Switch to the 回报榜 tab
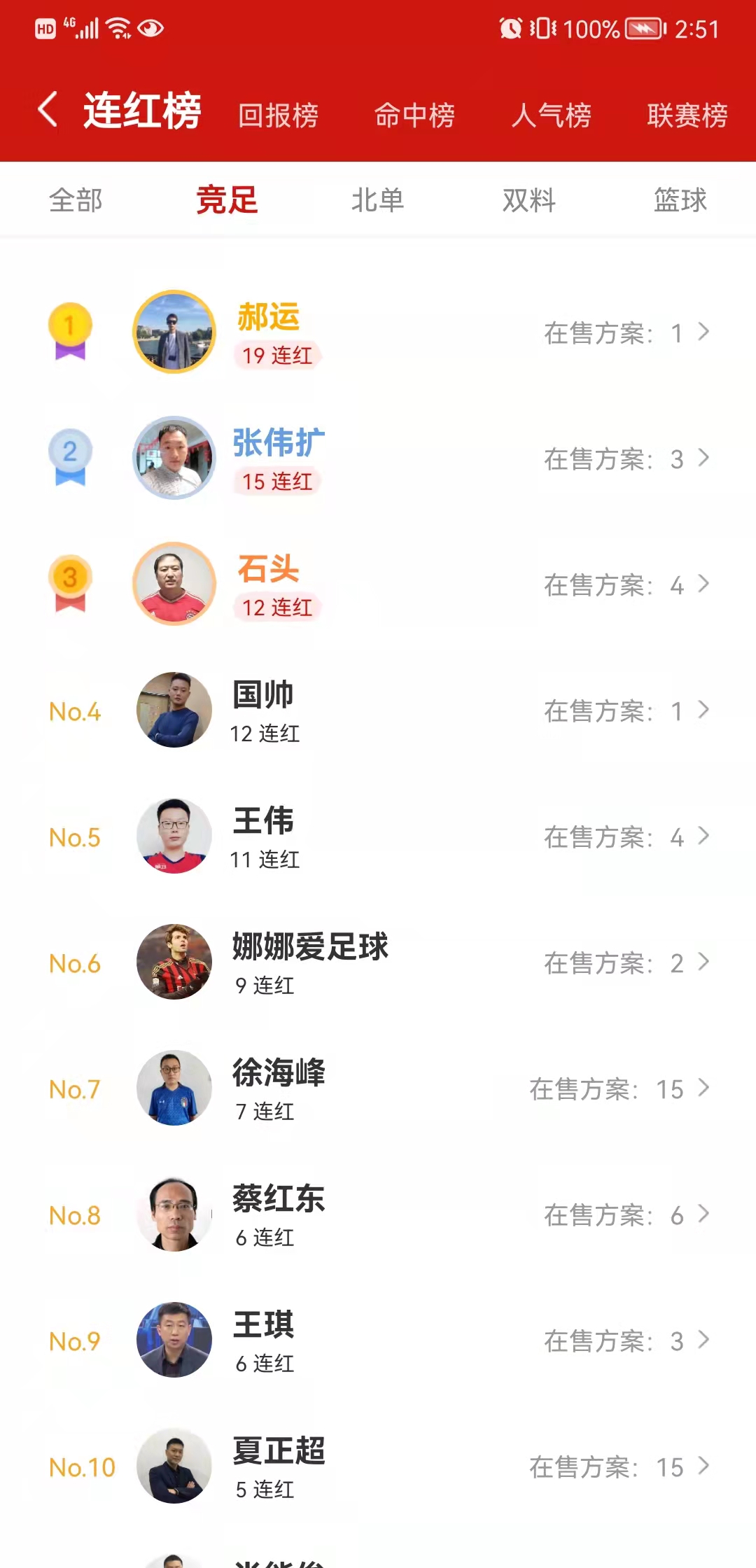 click(x=278, y=115)
